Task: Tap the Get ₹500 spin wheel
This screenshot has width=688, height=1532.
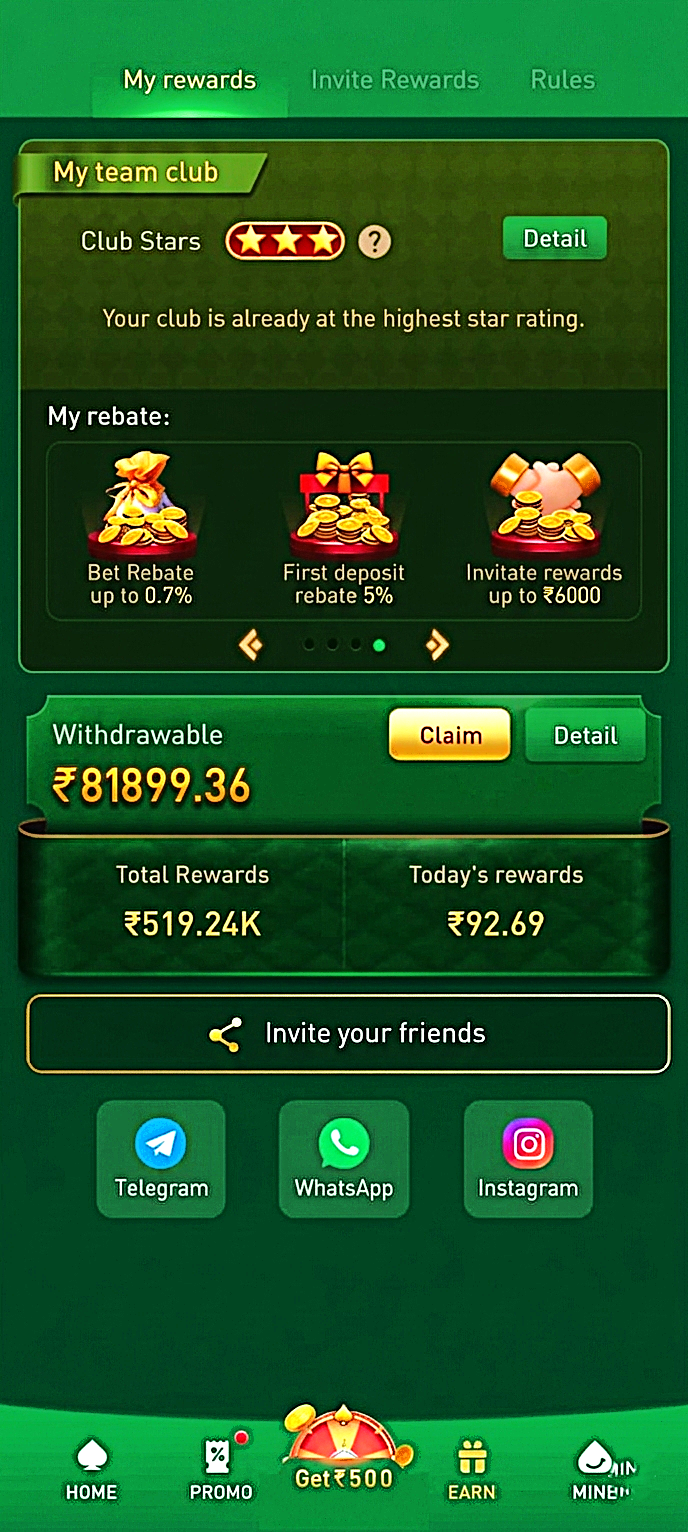Action: [345, 1452]
